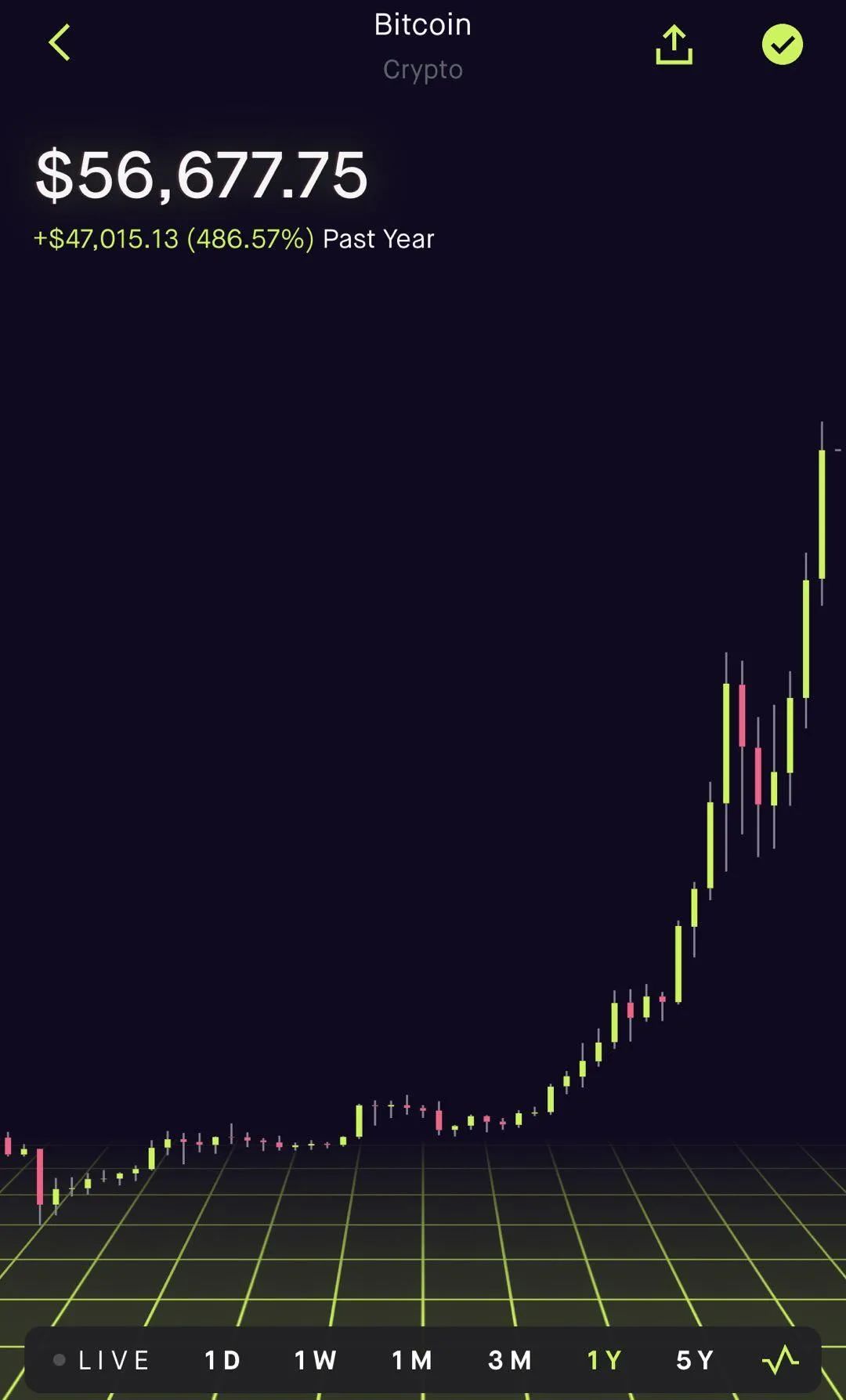Select the 1Y time range
Viewport: 846px width, 1400px height.
[605, 1360]
